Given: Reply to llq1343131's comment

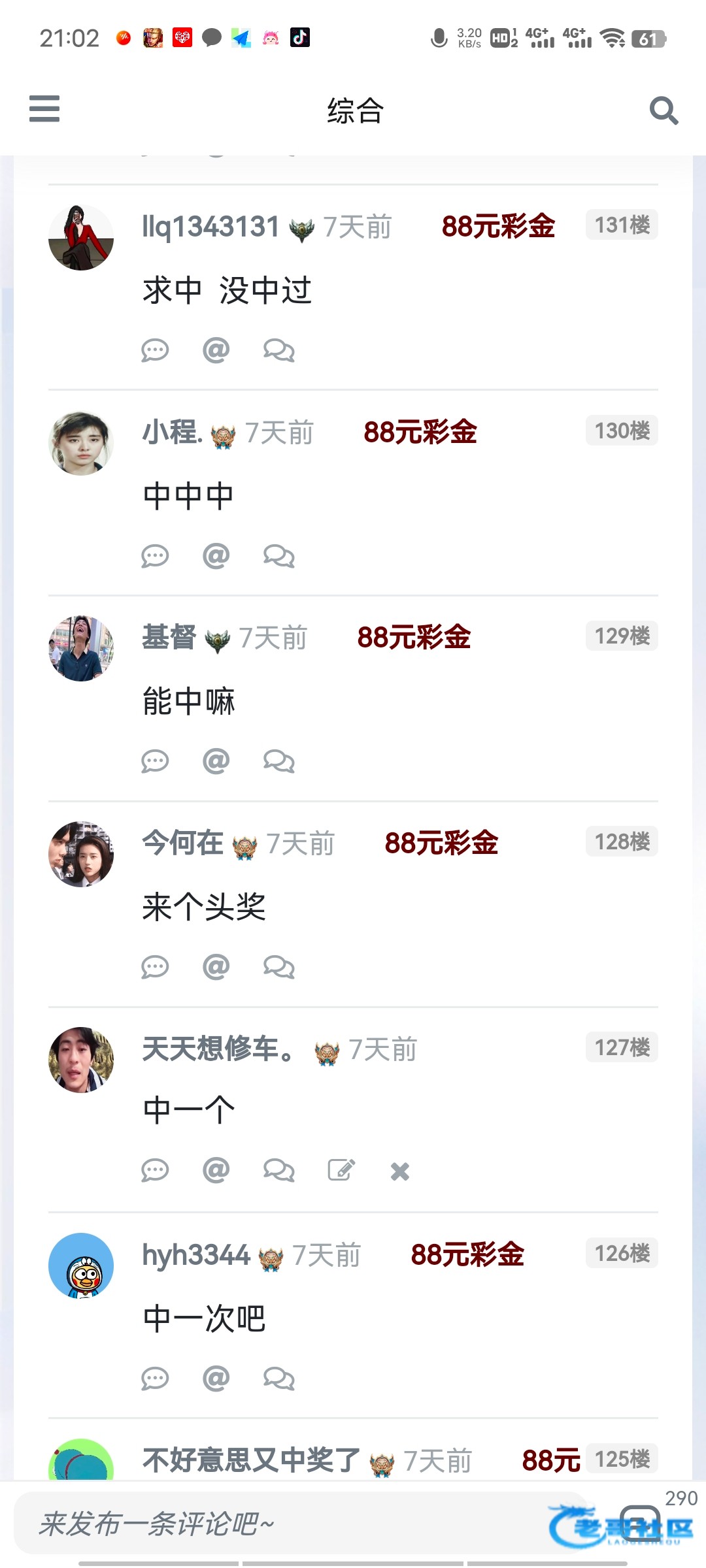Looking at the screenshot, I should [x=155, y=351].
